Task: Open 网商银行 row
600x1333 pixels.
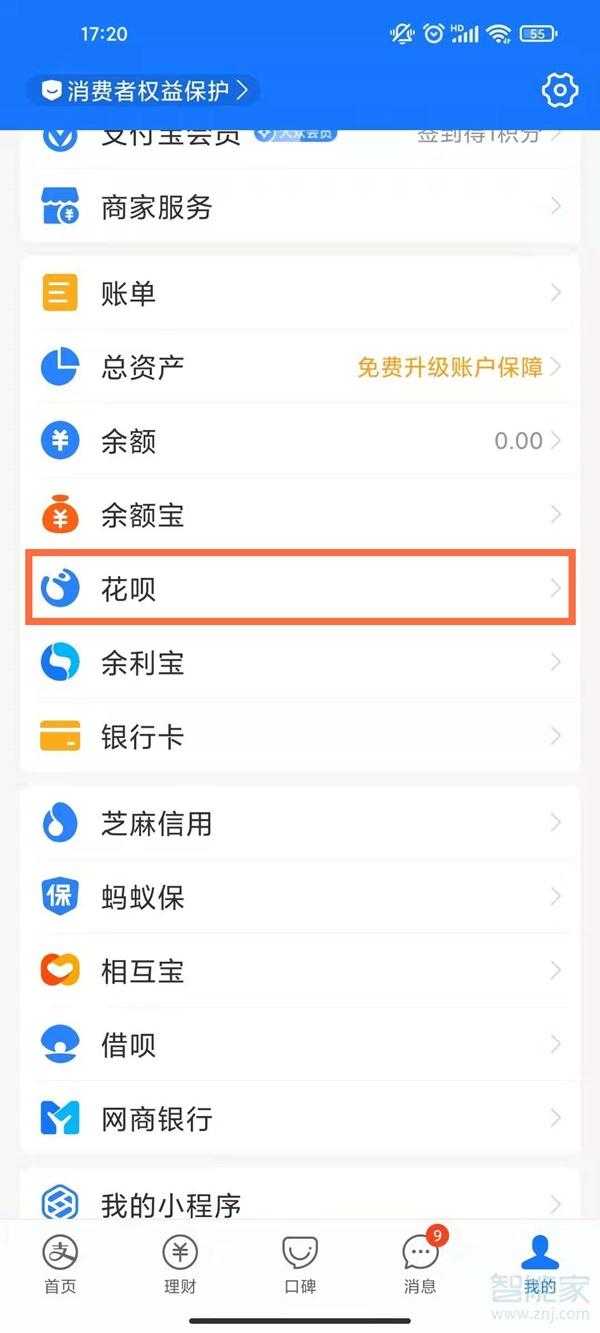Action: click(x=300, y=1119)
